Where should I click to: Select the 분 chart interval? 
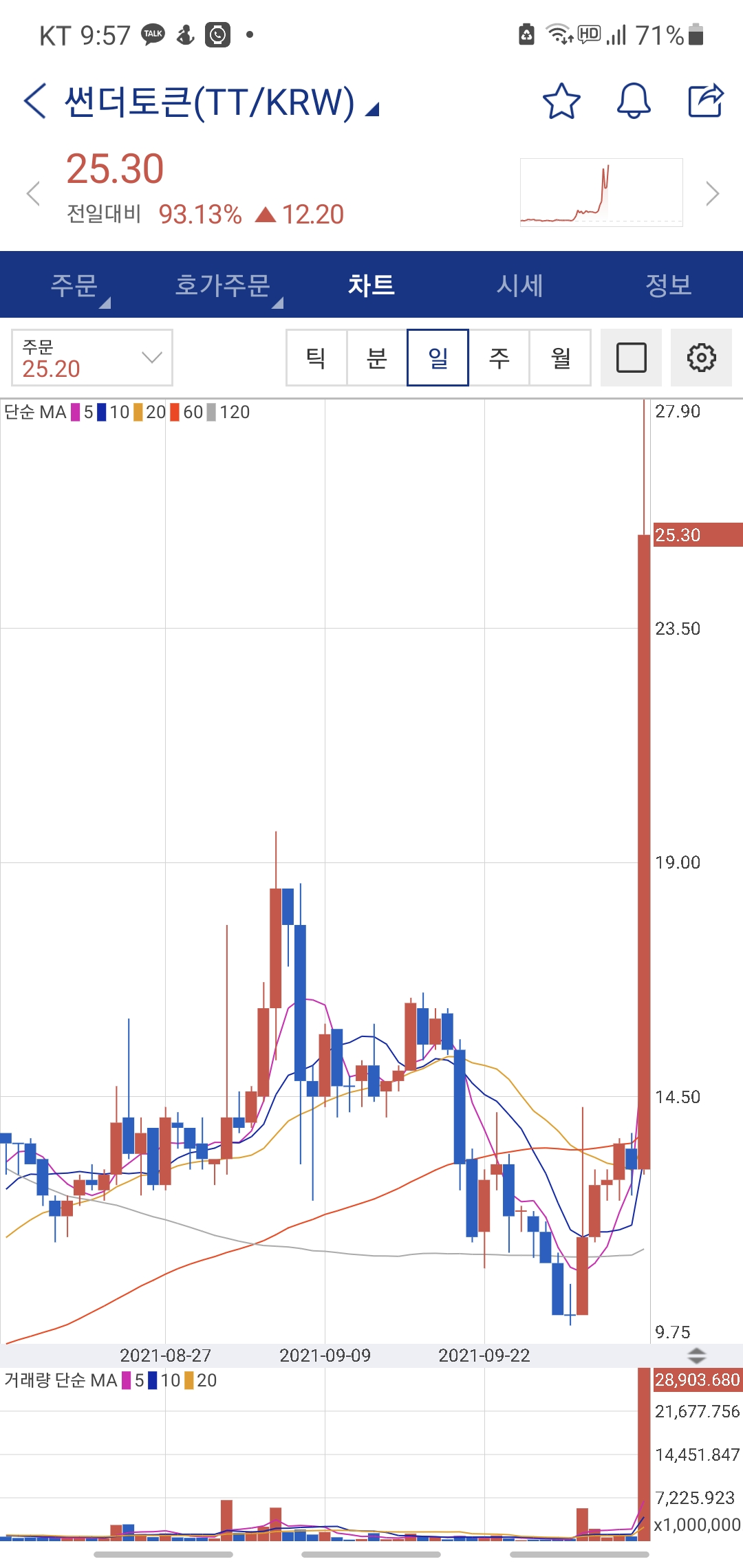coord(377,358)
